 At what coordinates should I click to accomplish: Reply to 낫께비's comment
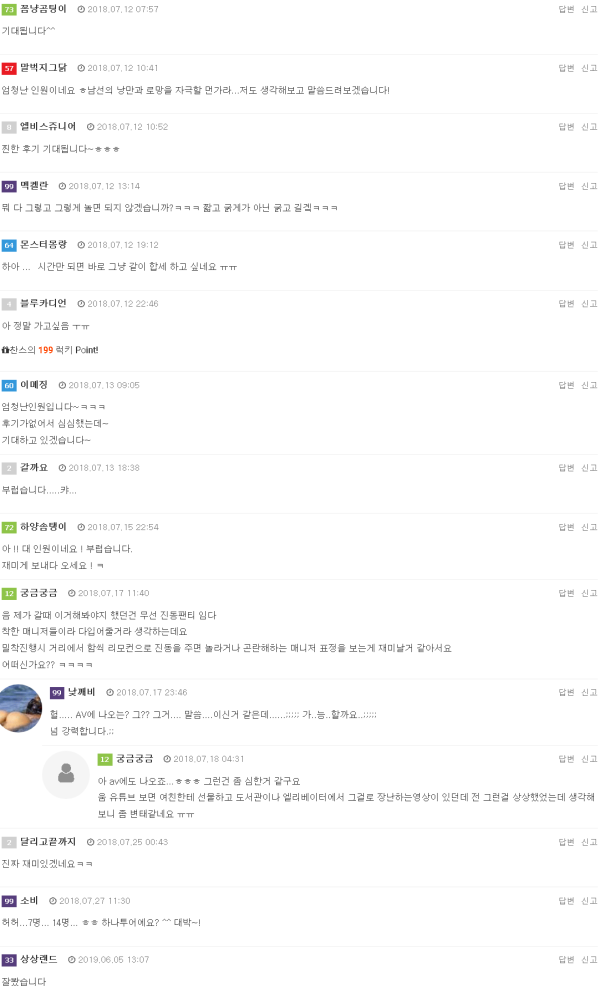coord(566,692)
